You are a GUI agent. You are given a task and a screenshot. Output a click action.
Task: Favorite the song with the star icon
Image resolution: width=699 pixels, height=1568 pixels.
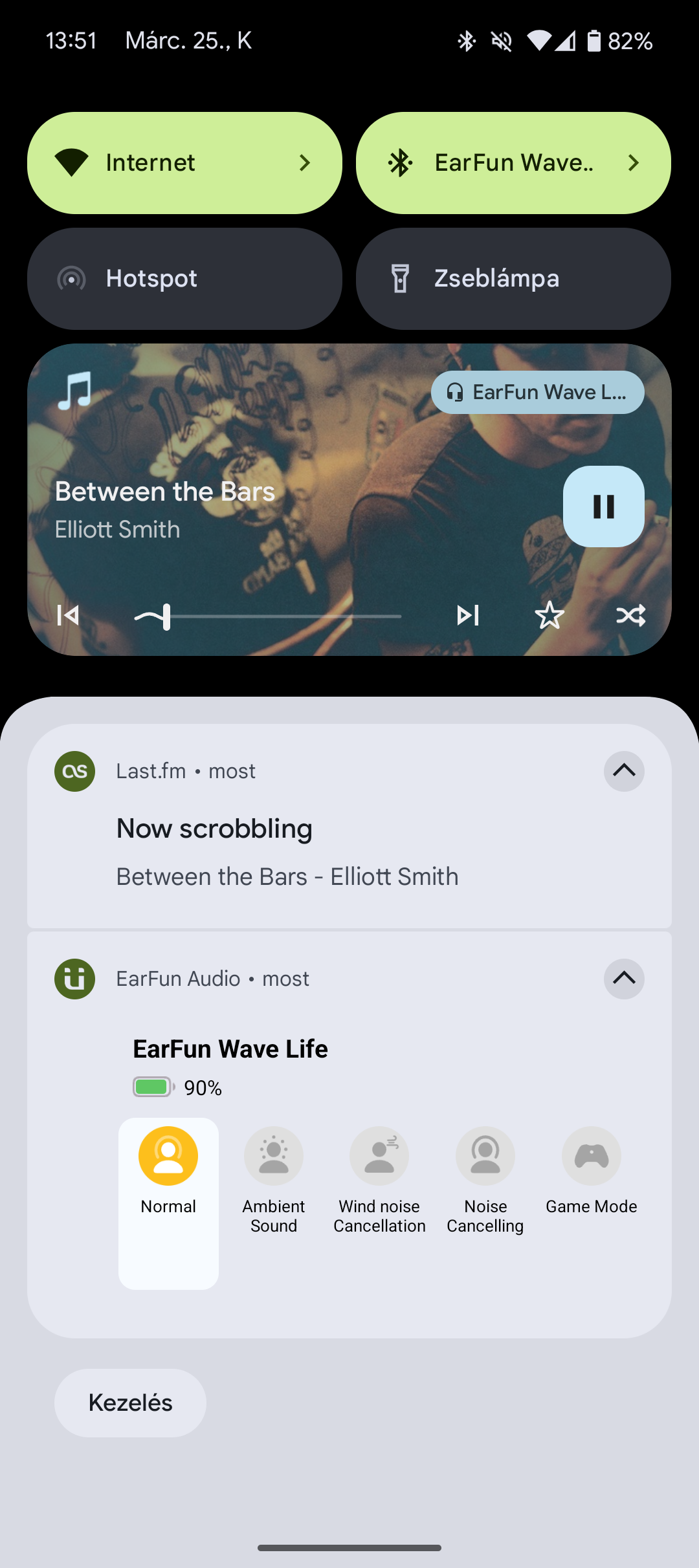(549, 615)
